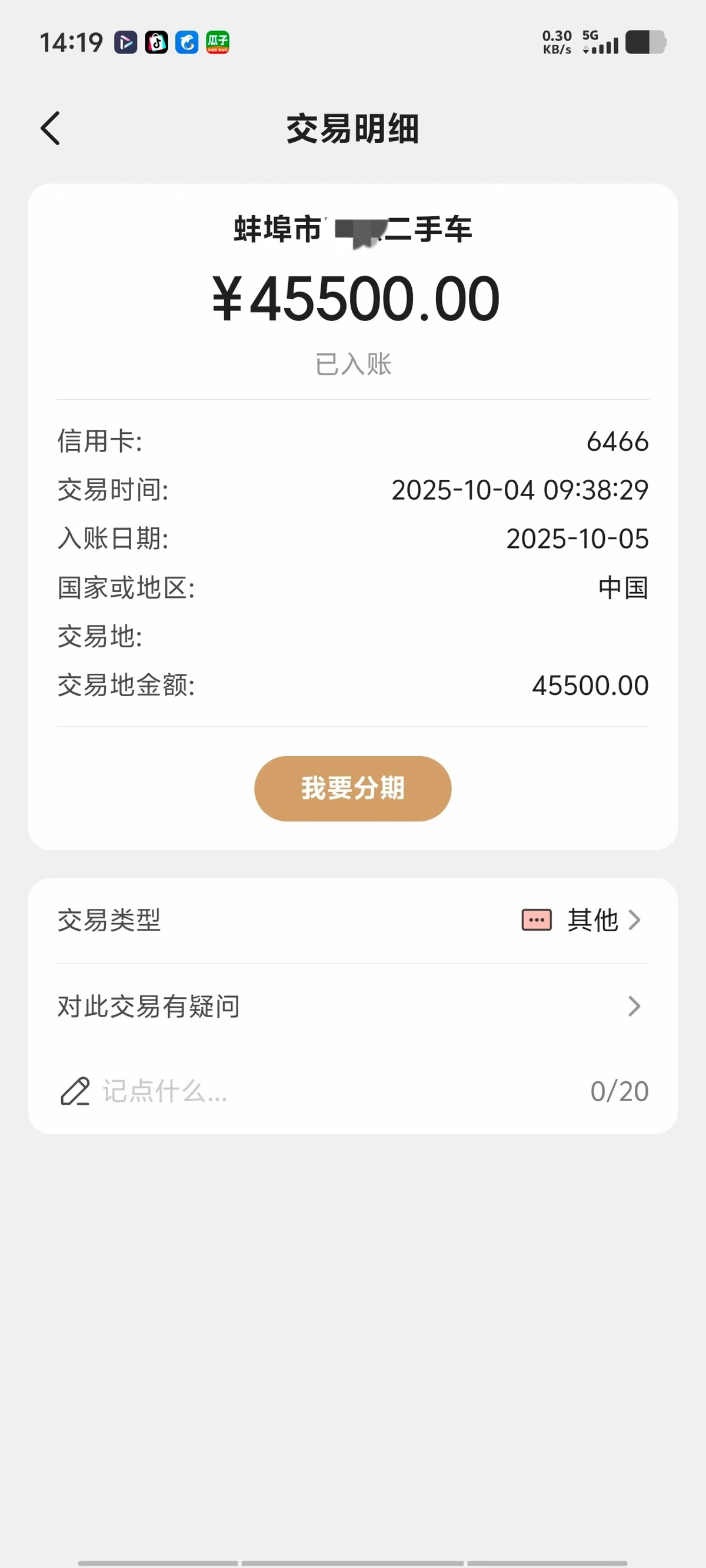Open the 交易类型 row showing 其他

click(352, 920)
